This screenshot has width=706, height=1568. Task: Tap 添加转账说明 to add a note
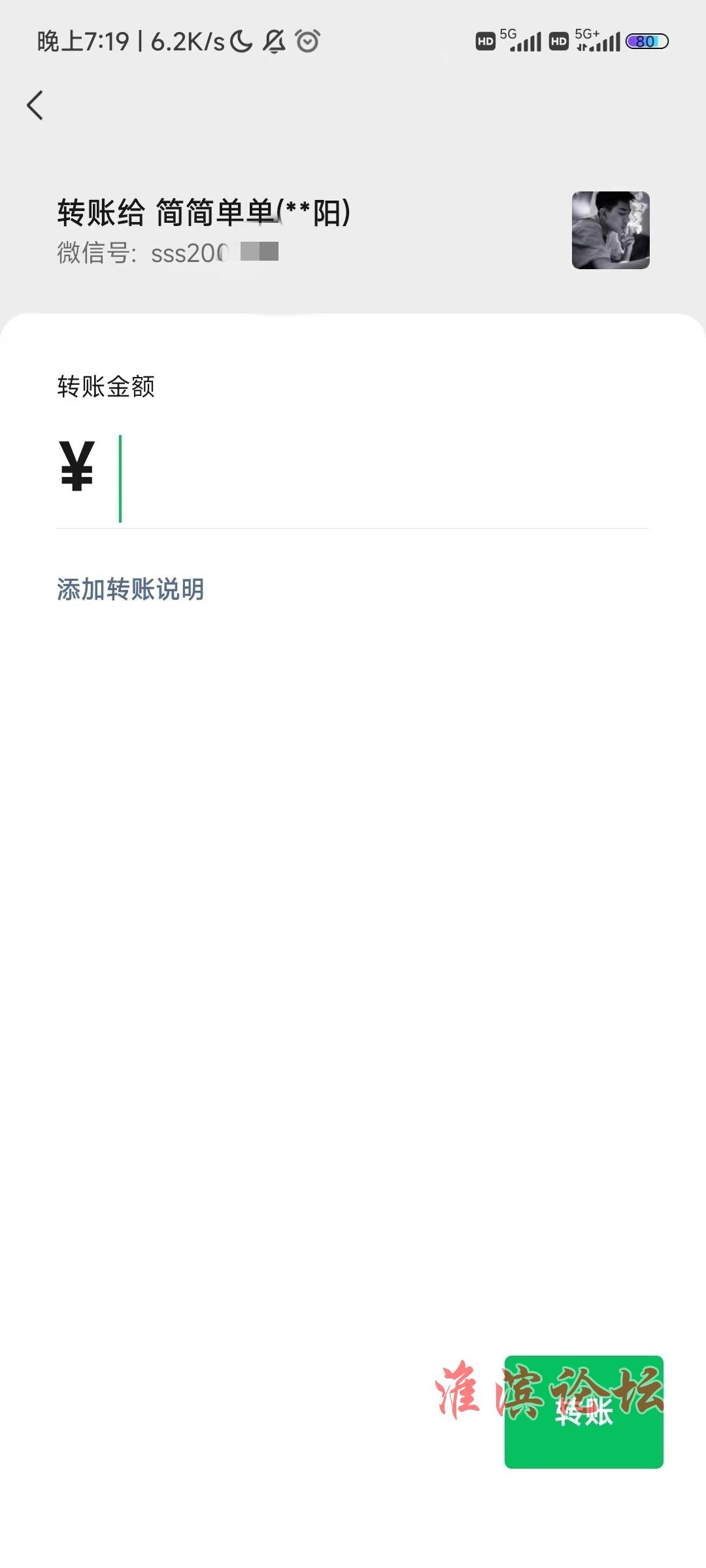click(x=131, y=589)
